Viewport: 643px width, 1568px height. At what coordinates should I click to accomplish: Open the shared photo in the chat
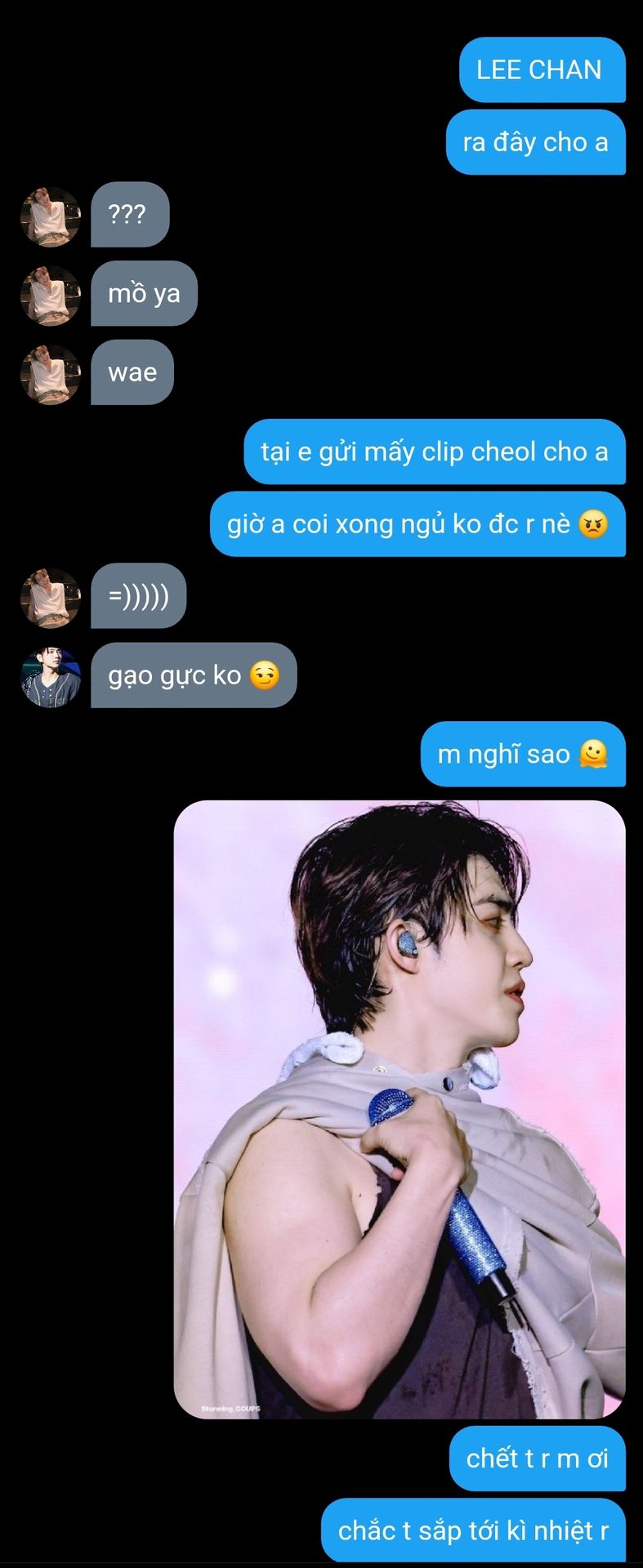(x=400, y=1109)
